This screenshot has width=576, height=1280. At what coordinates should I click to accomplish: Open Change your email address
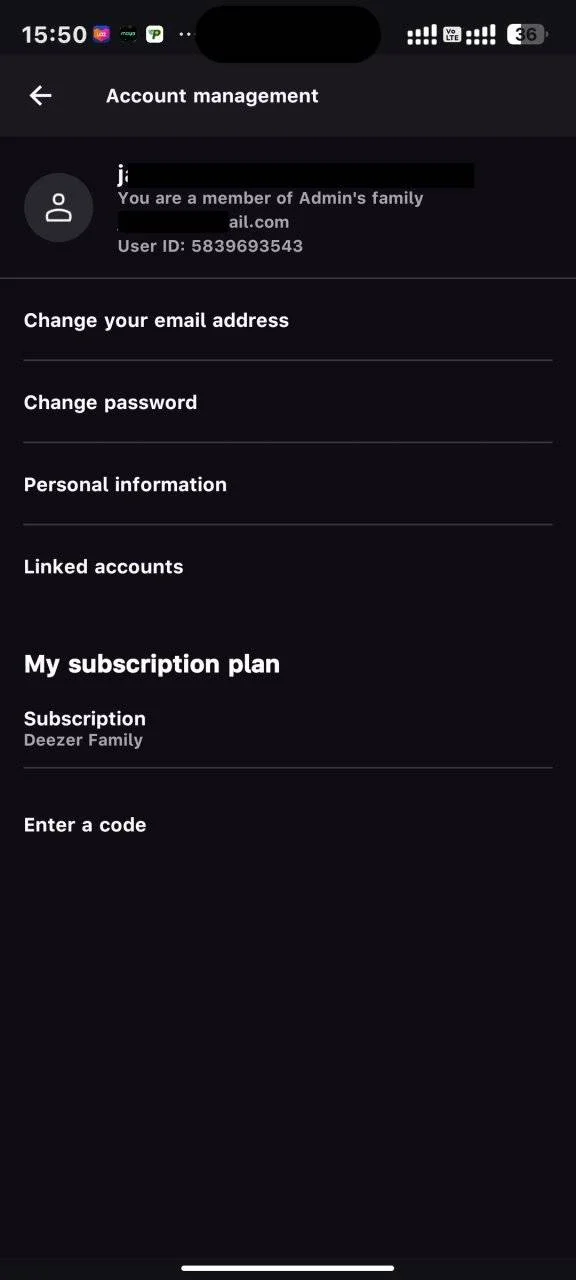click(x=288, y=320)
